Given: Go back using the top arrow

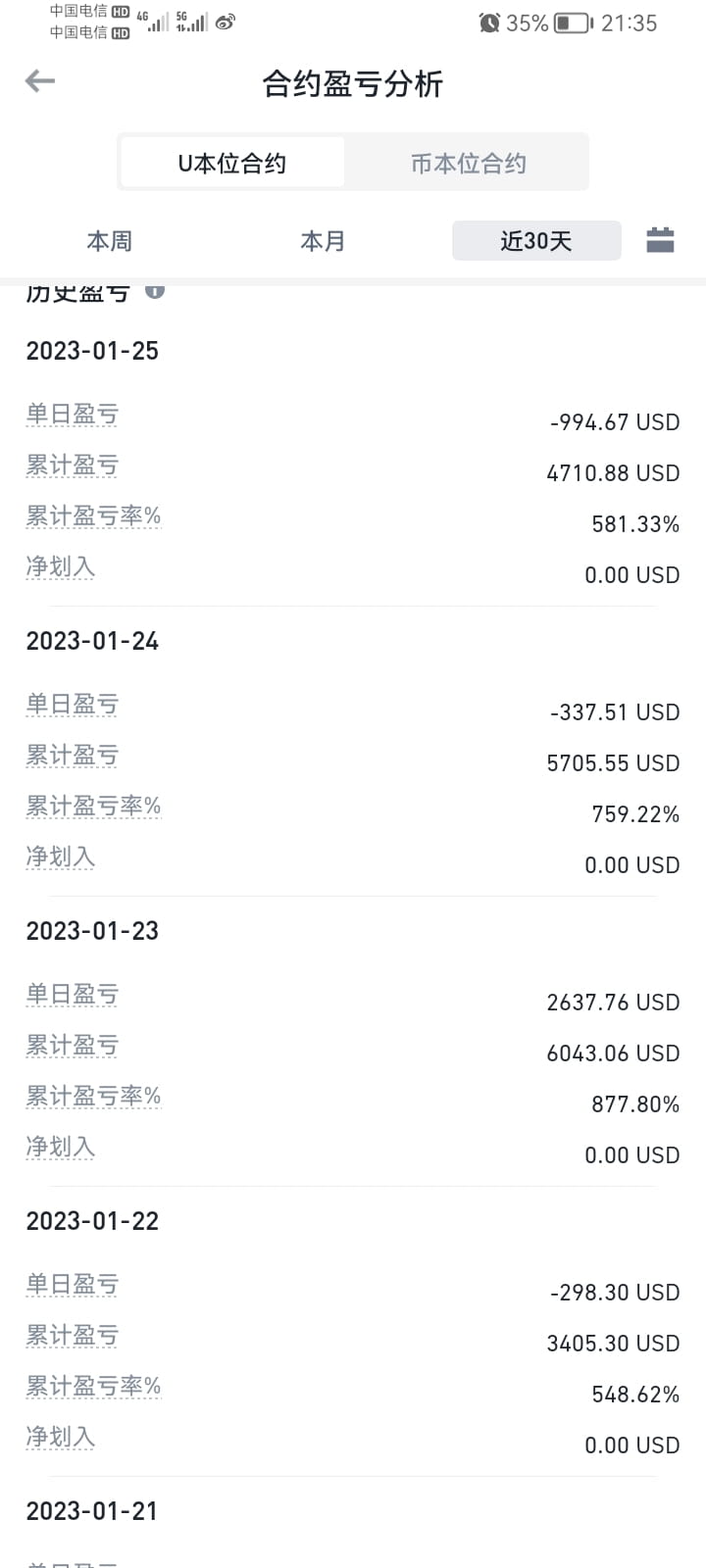Looking at the screenshot, I should 40,81.
